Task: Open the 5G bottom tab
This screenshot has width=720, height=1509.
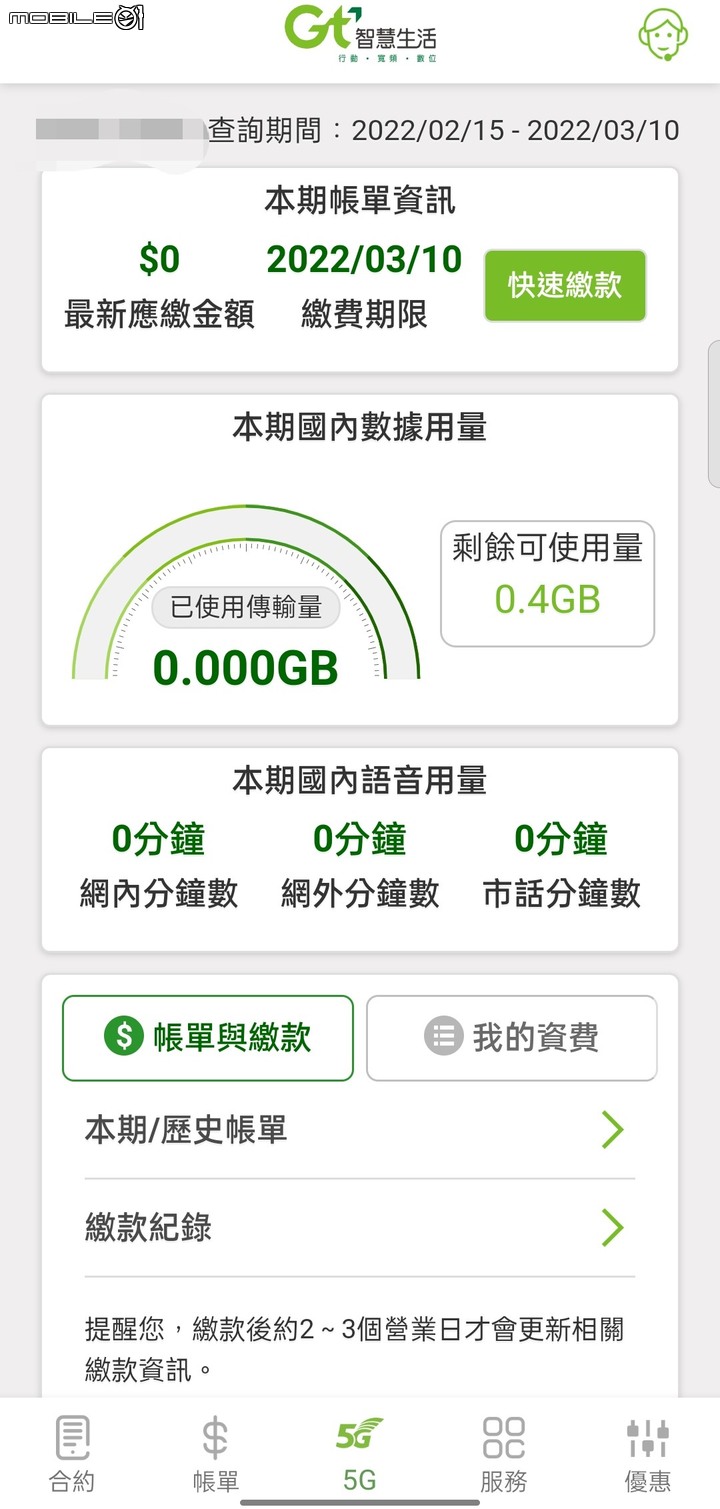Action: (360, 1453)
